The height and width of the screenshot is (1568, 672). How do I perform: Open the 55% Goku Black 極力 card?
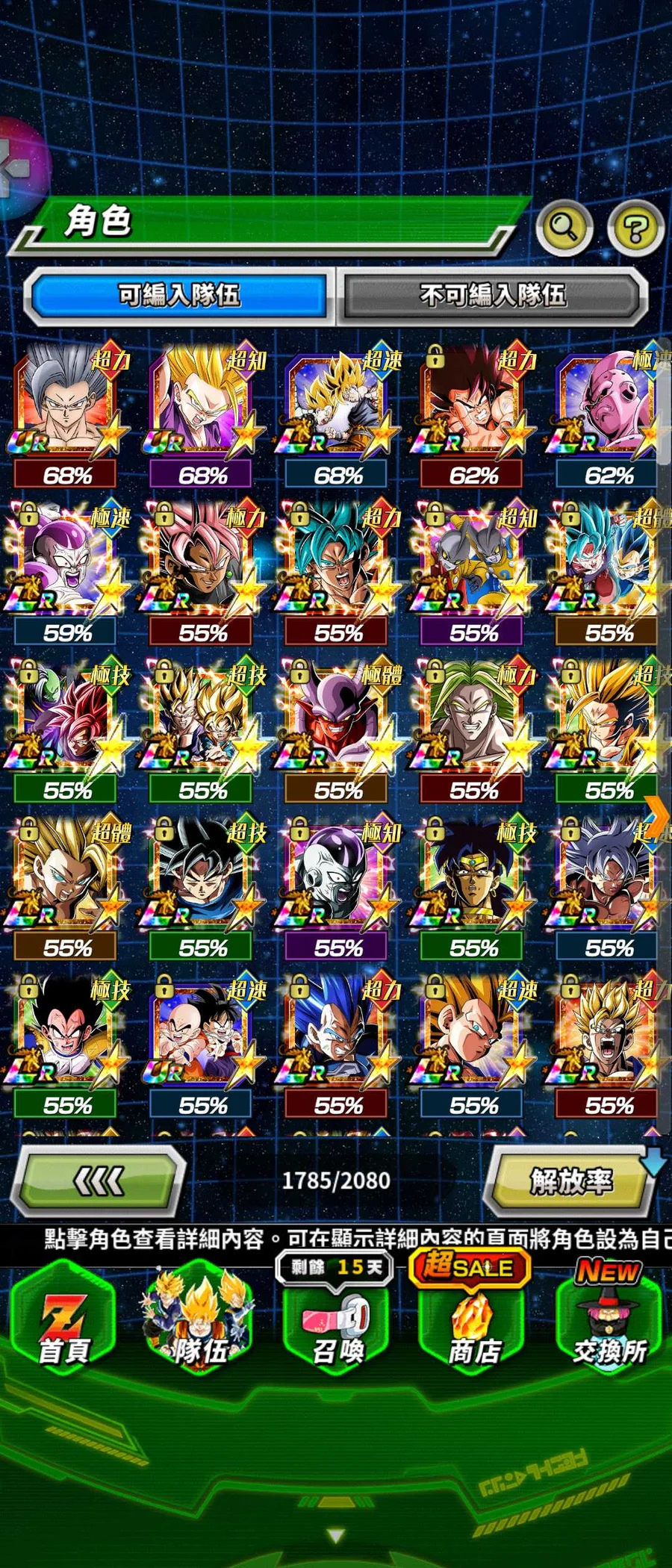click(202, 561)
